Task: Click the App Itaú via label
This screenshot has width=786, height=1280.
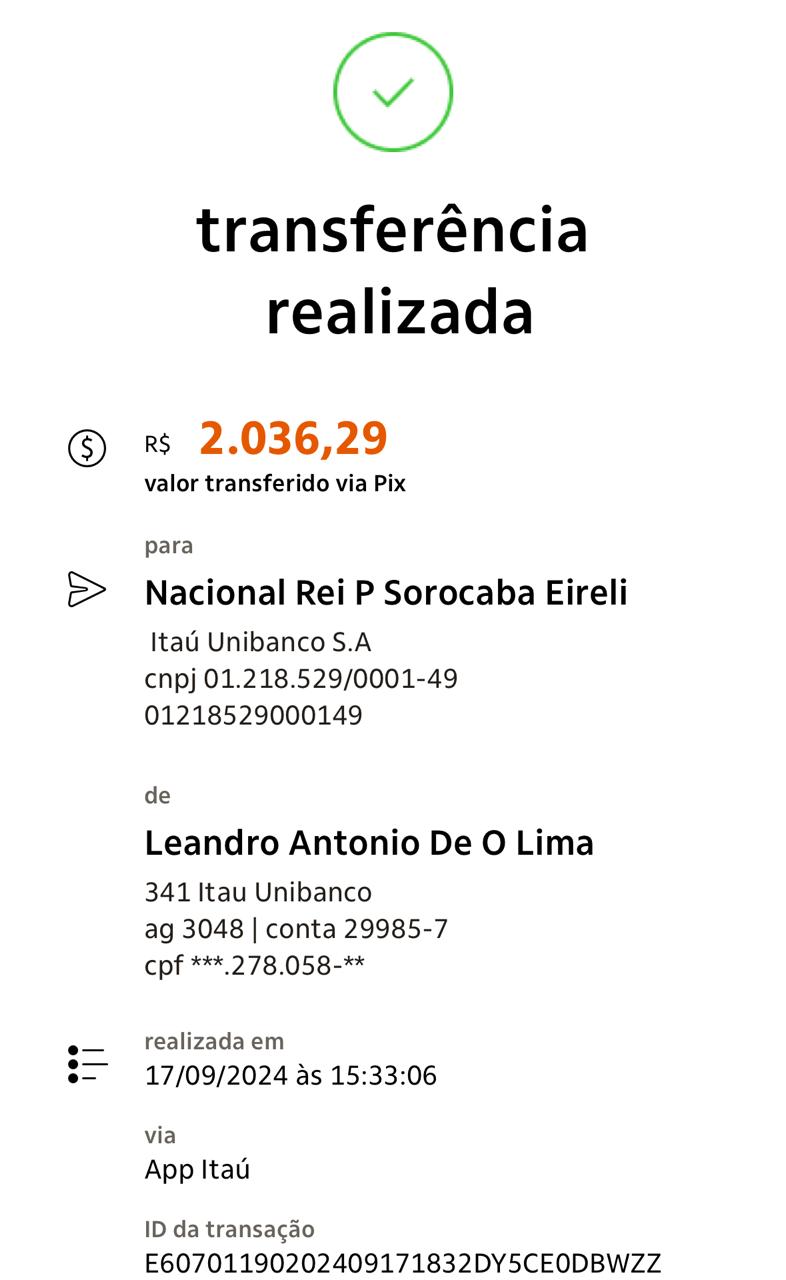Action: [199, 1169]
